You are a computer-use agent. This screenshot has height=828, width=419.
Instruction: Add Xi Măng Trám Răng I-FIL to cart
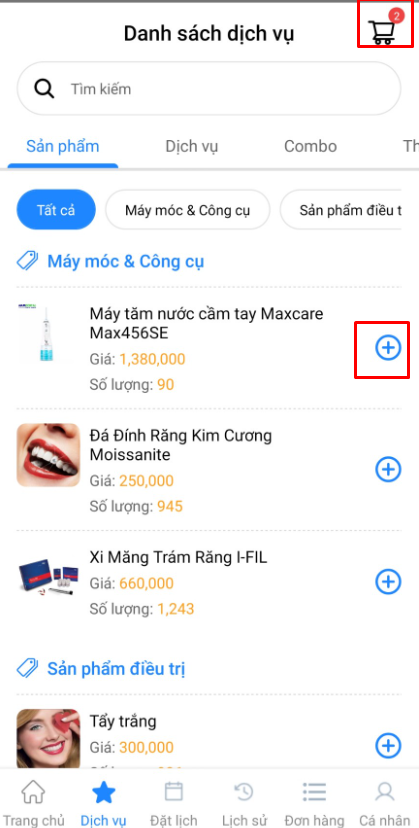[x=388, y=581]
